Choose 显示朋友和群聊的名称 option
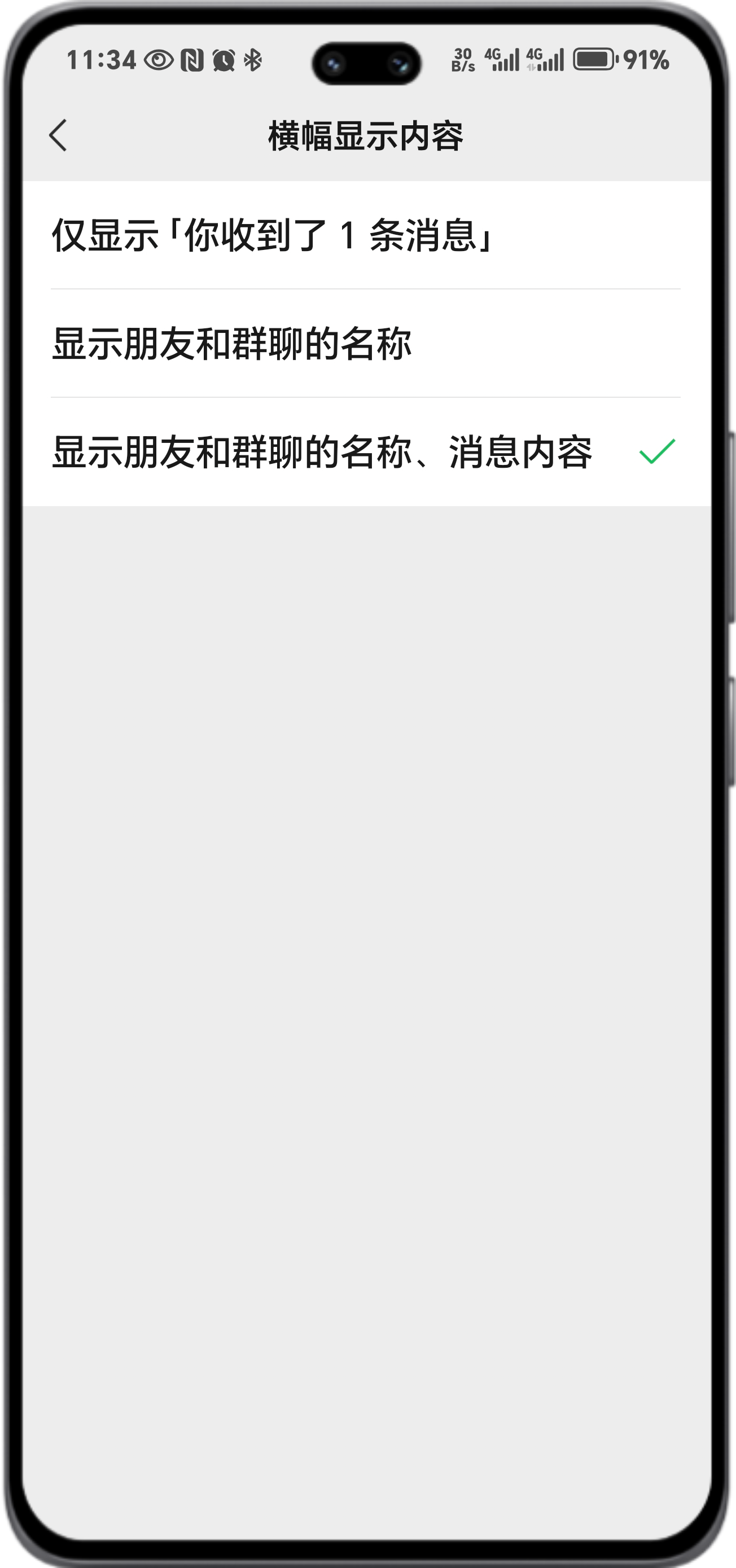Viewport: 736px width, 1568px height. pyautogui.click(x=231, y=344)
